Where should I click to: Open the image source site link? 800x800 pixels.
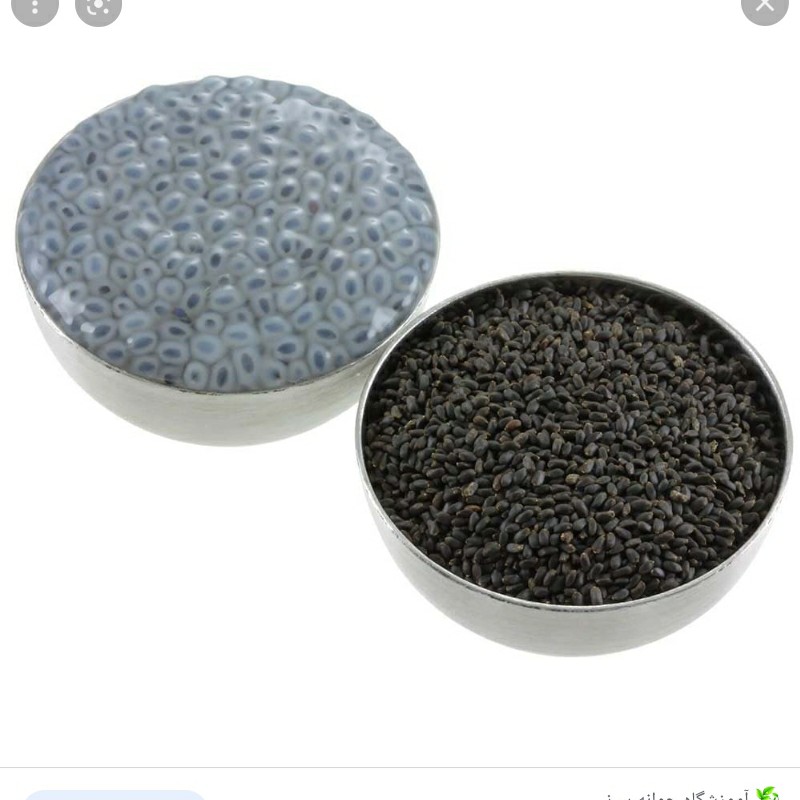(x=690, y=793)
